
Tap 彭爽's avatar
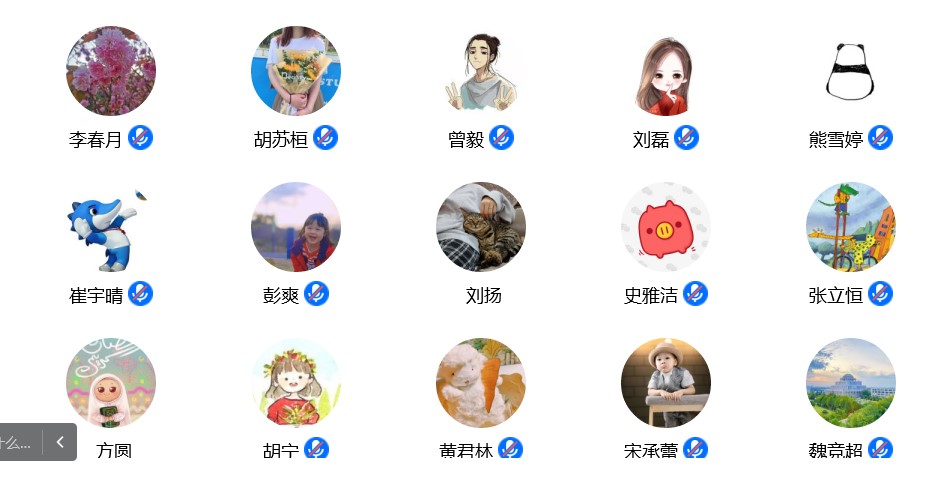(296, 227)
